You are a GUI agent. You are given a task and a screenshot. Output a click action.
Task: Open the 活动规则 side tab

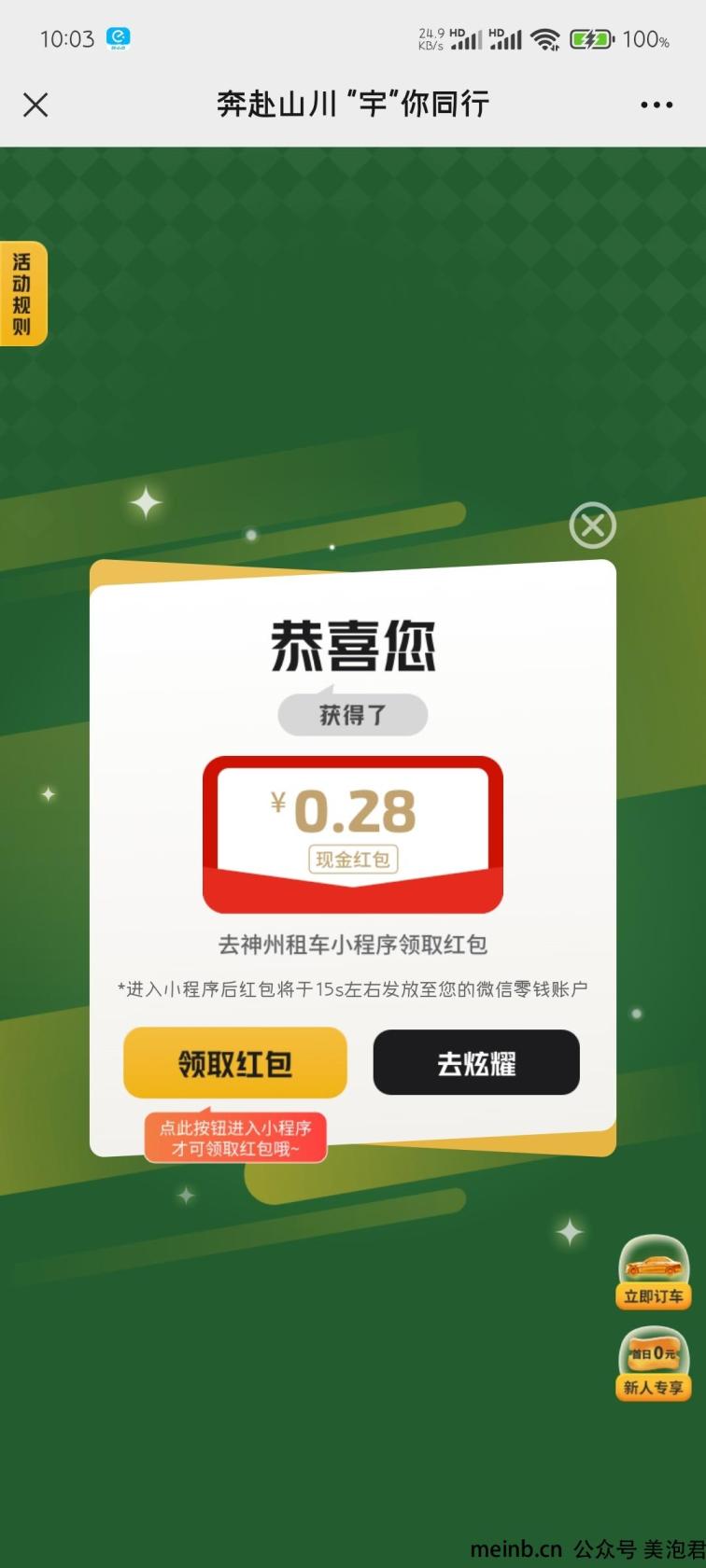22,294
